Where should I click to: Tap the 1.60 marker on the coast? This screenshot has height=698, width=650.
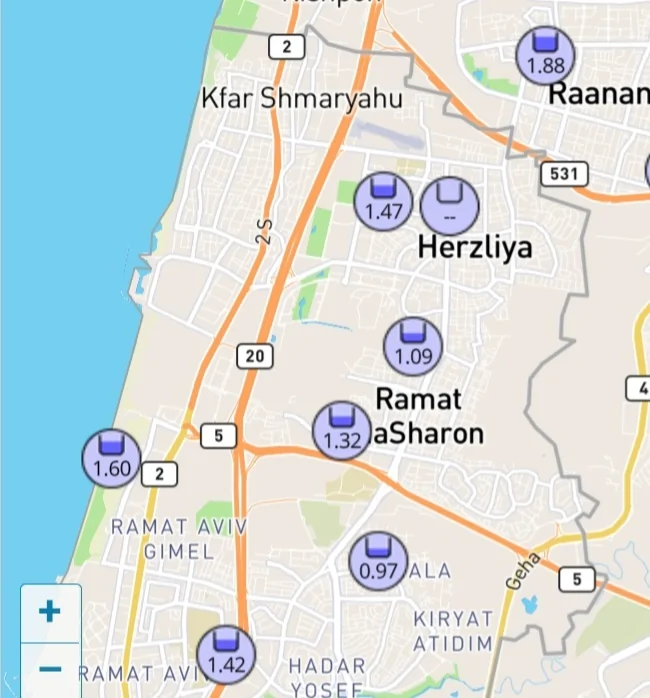tap(111, 458)
